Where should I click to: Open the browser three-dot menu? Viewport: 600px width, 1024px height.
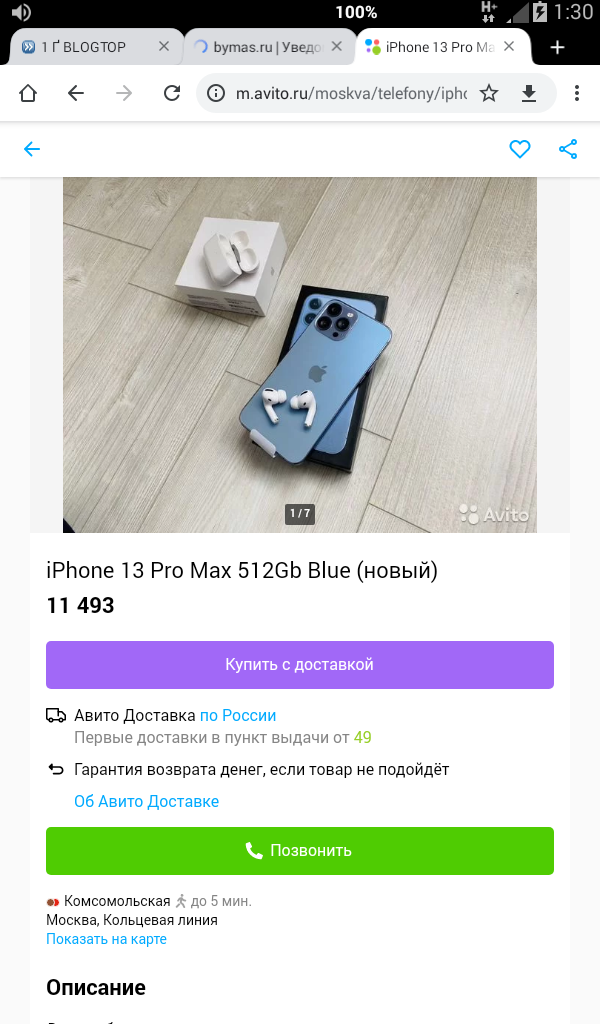coord(577,94)
